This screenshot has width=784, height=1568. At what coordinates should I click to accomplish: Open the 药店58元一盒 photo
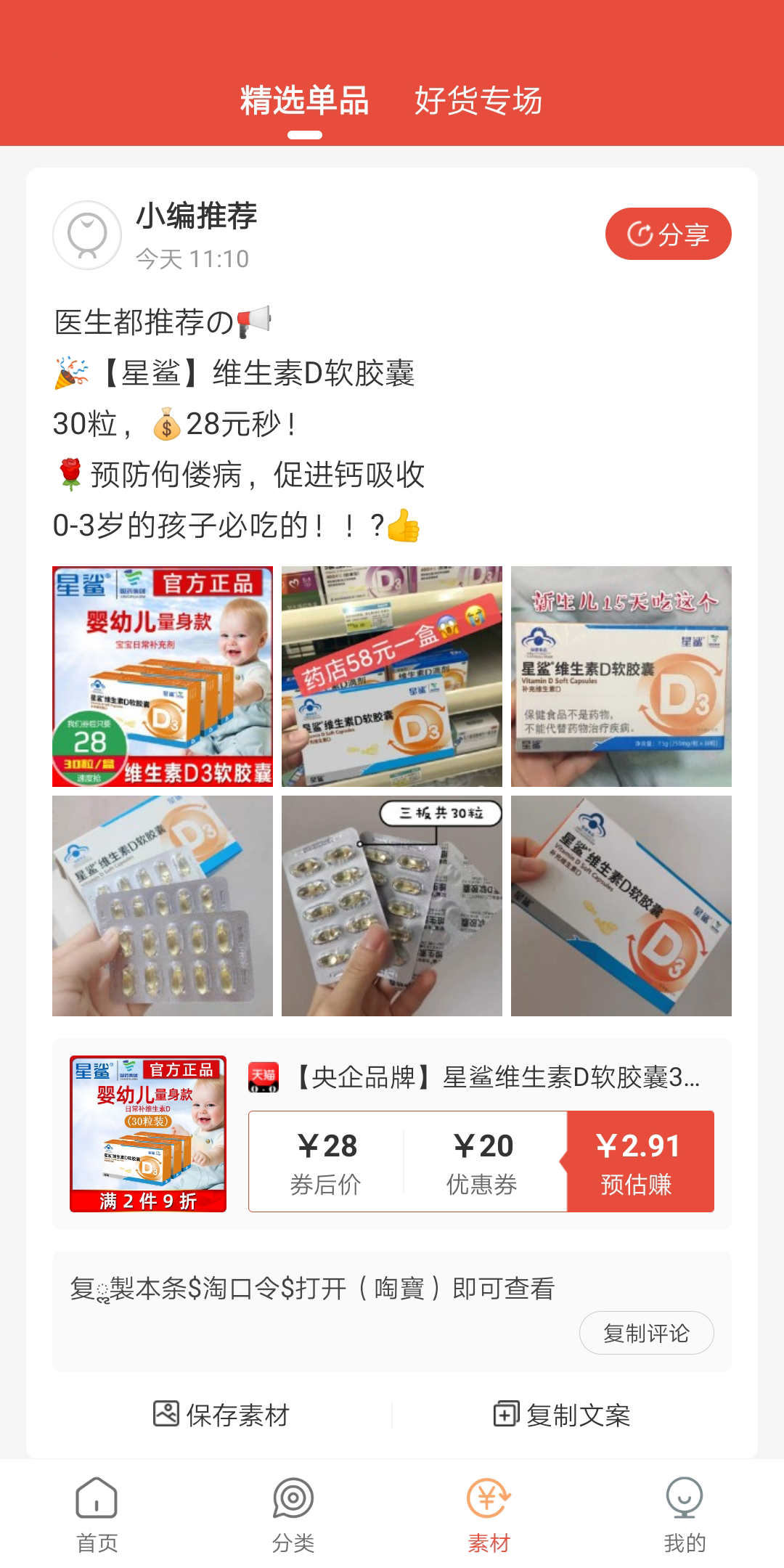pos(392,677)
